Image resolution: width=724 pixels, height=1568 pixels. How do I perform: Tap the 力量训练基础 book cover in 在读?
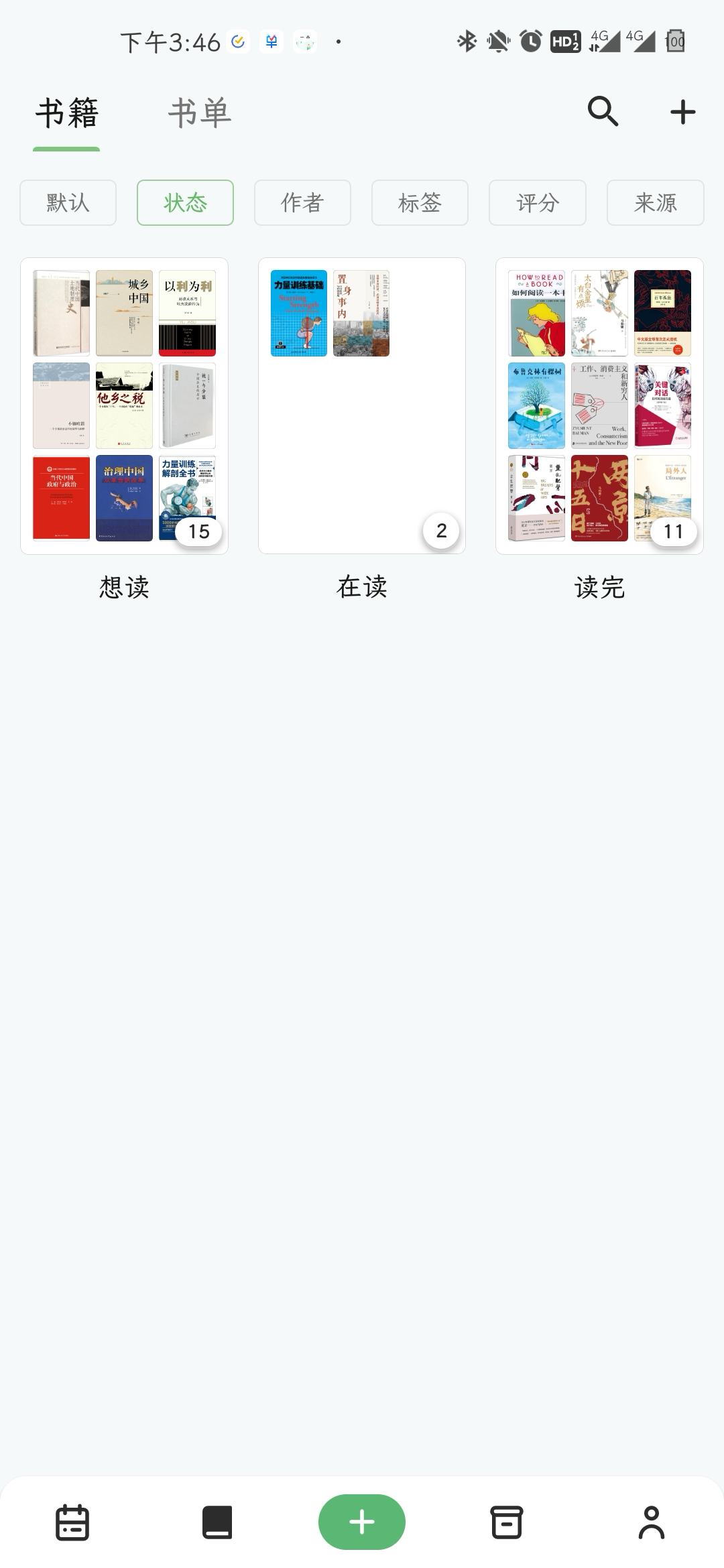click(298, 312)
